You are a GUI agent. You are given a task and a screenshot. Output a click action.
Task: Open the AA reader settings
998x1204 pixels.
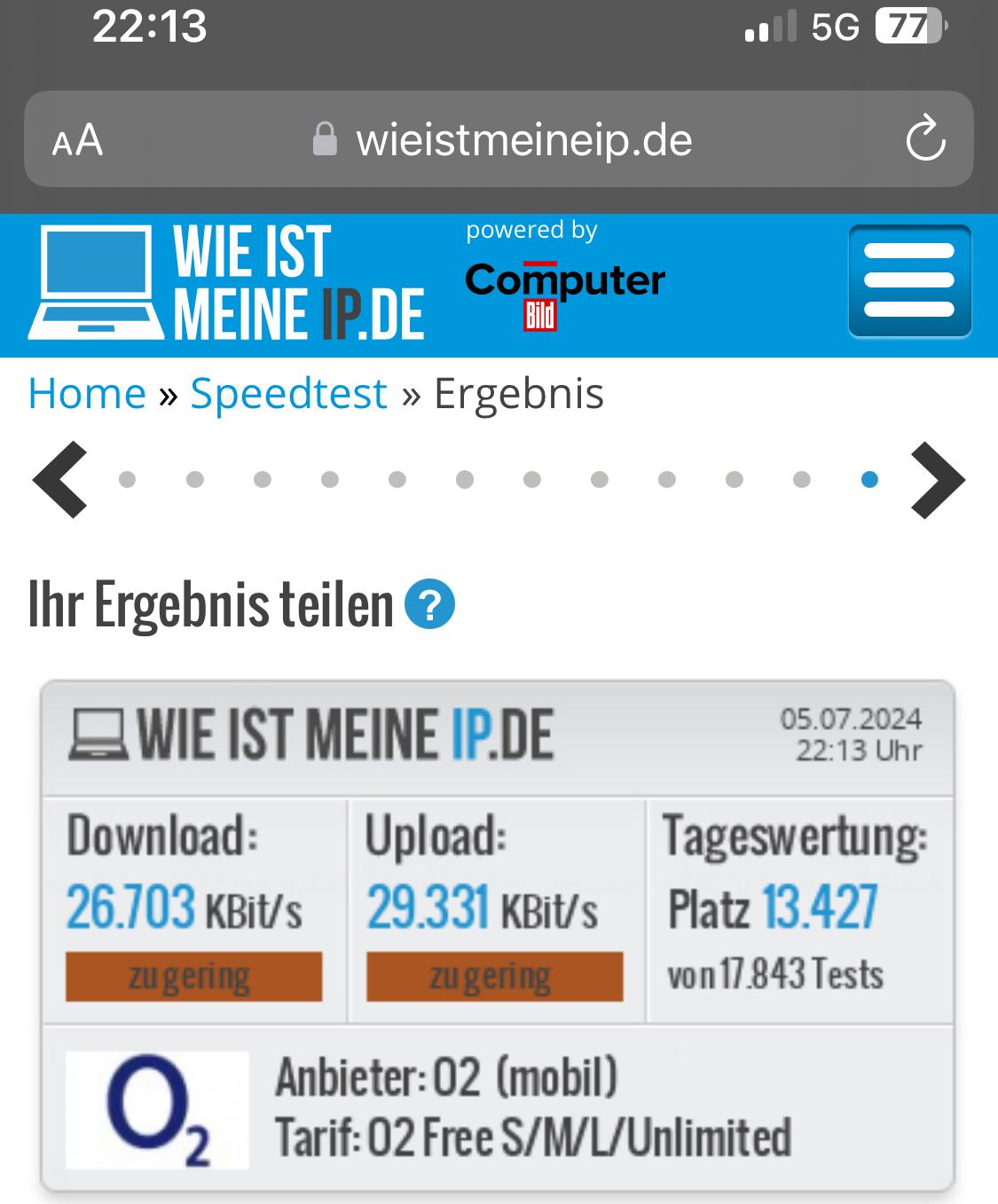click(x=77, y=140)
